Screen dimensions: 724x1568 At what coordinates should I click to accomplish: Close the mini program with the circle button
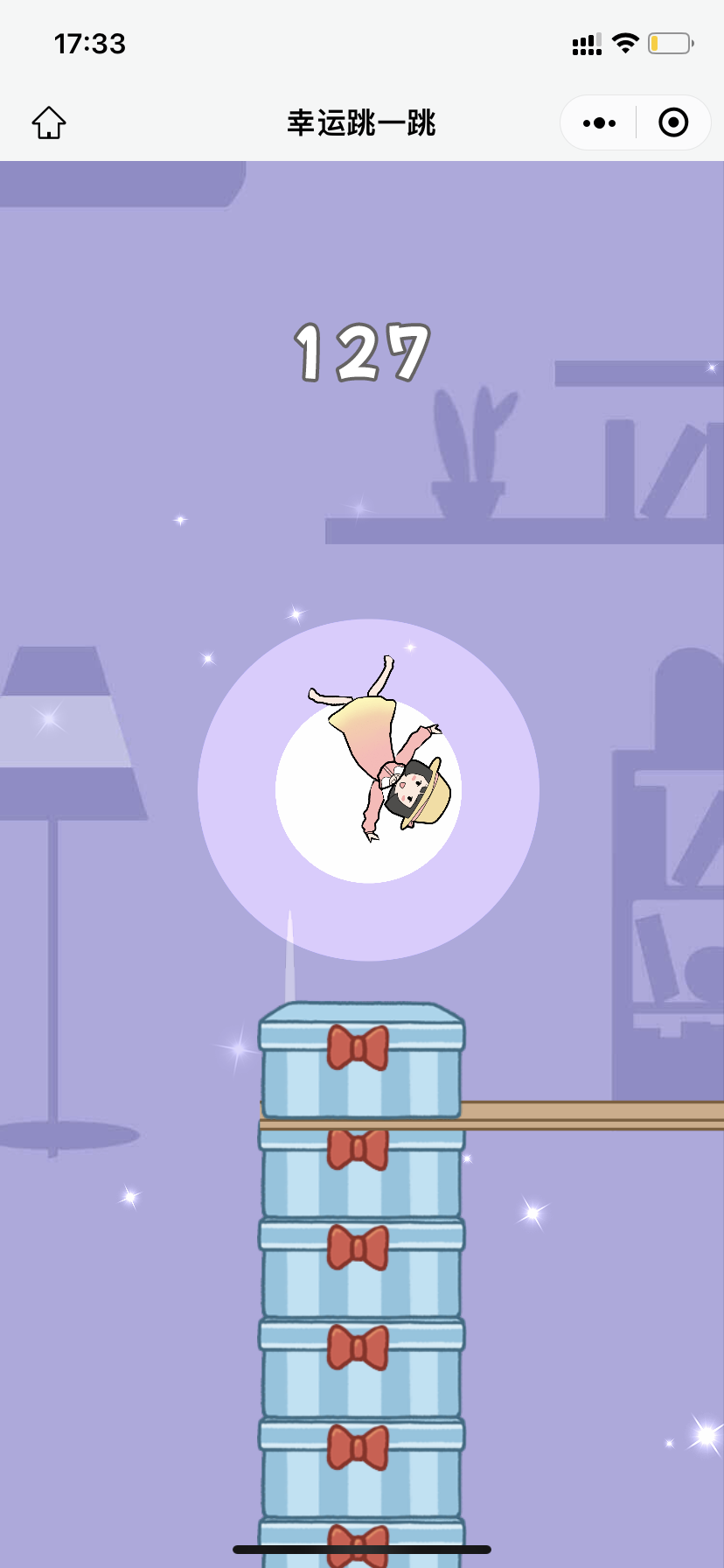(672, 122)
